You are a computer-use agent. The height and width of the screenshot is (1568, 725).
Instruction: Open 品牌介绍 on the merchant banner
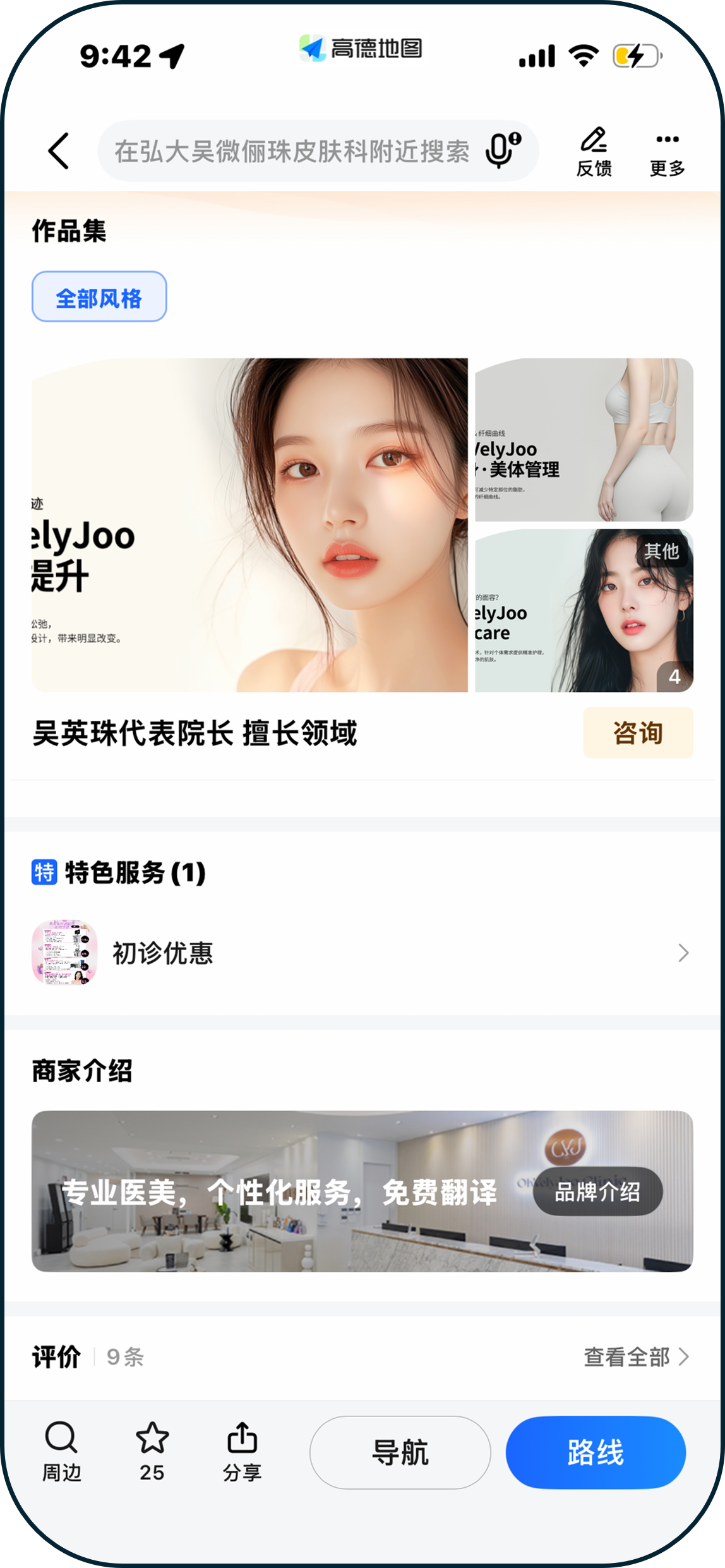click(x=597, y=1191)
